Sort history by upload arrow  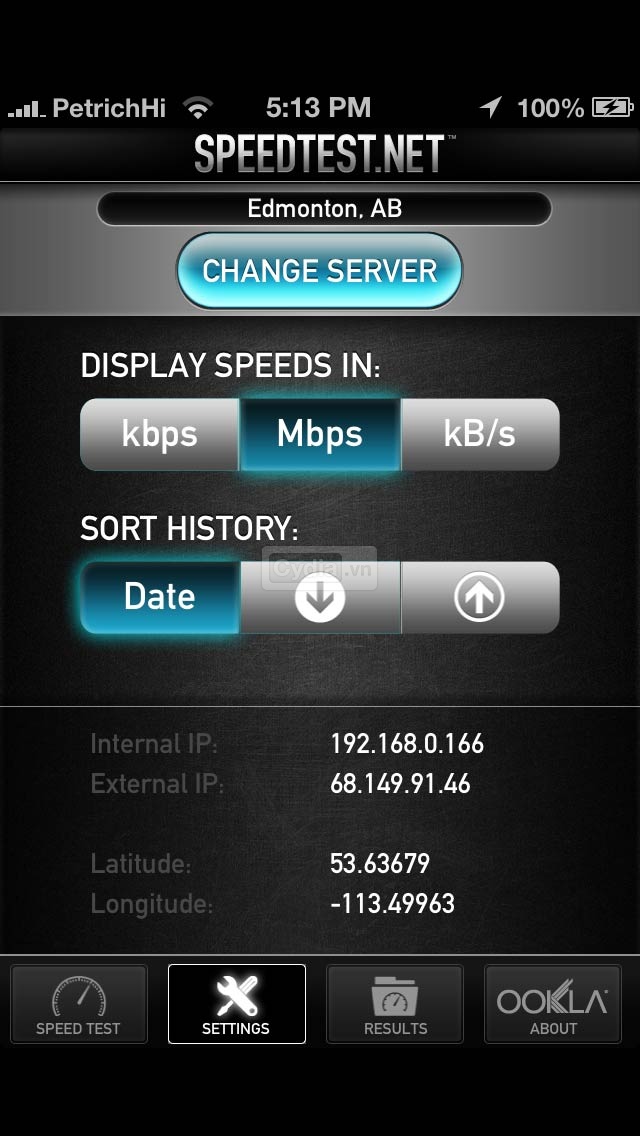click(479, 598)
